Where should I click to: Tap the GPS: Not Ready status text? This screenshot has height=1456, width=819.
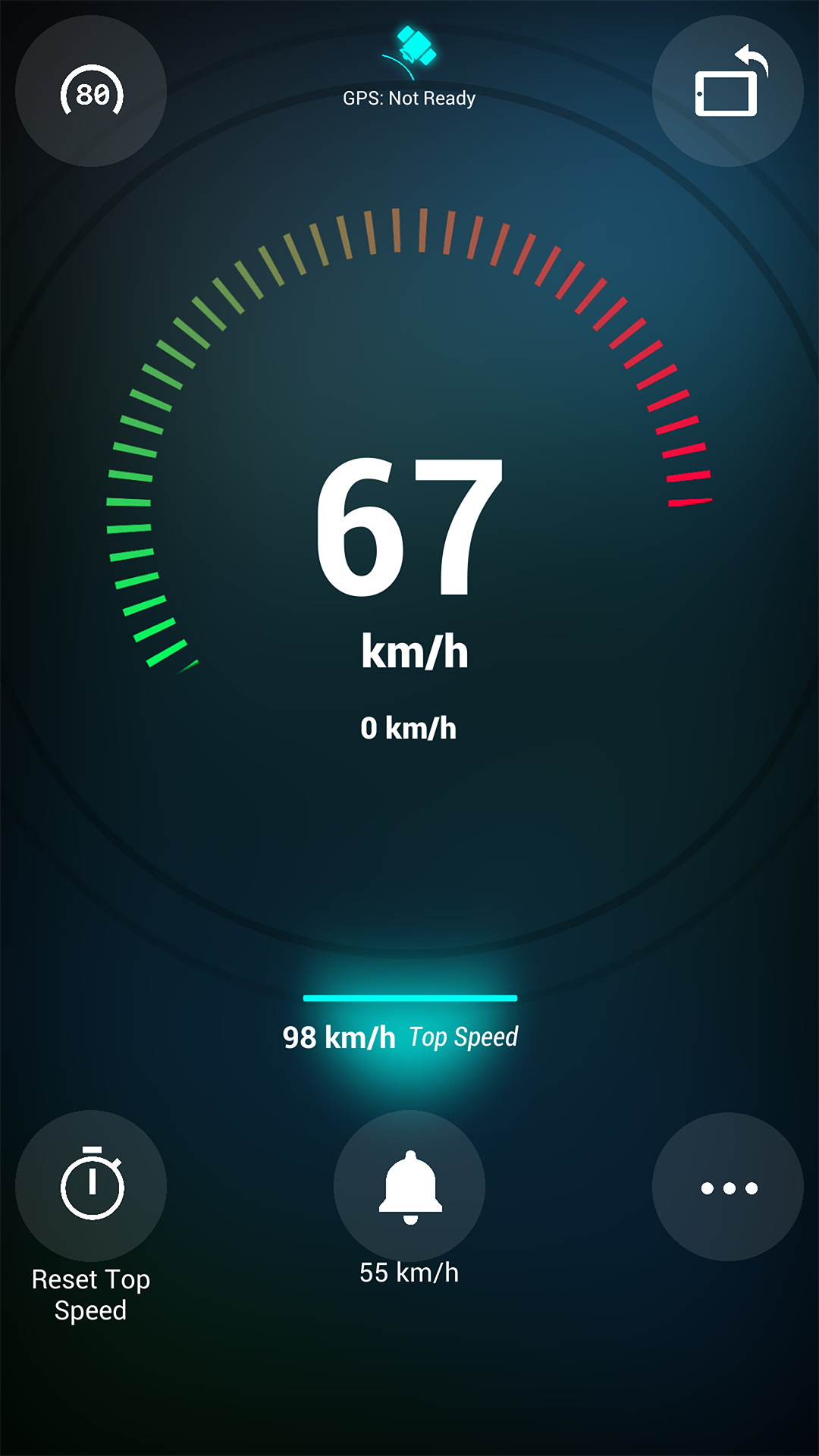pyautogui.click(x=409, y=98)
